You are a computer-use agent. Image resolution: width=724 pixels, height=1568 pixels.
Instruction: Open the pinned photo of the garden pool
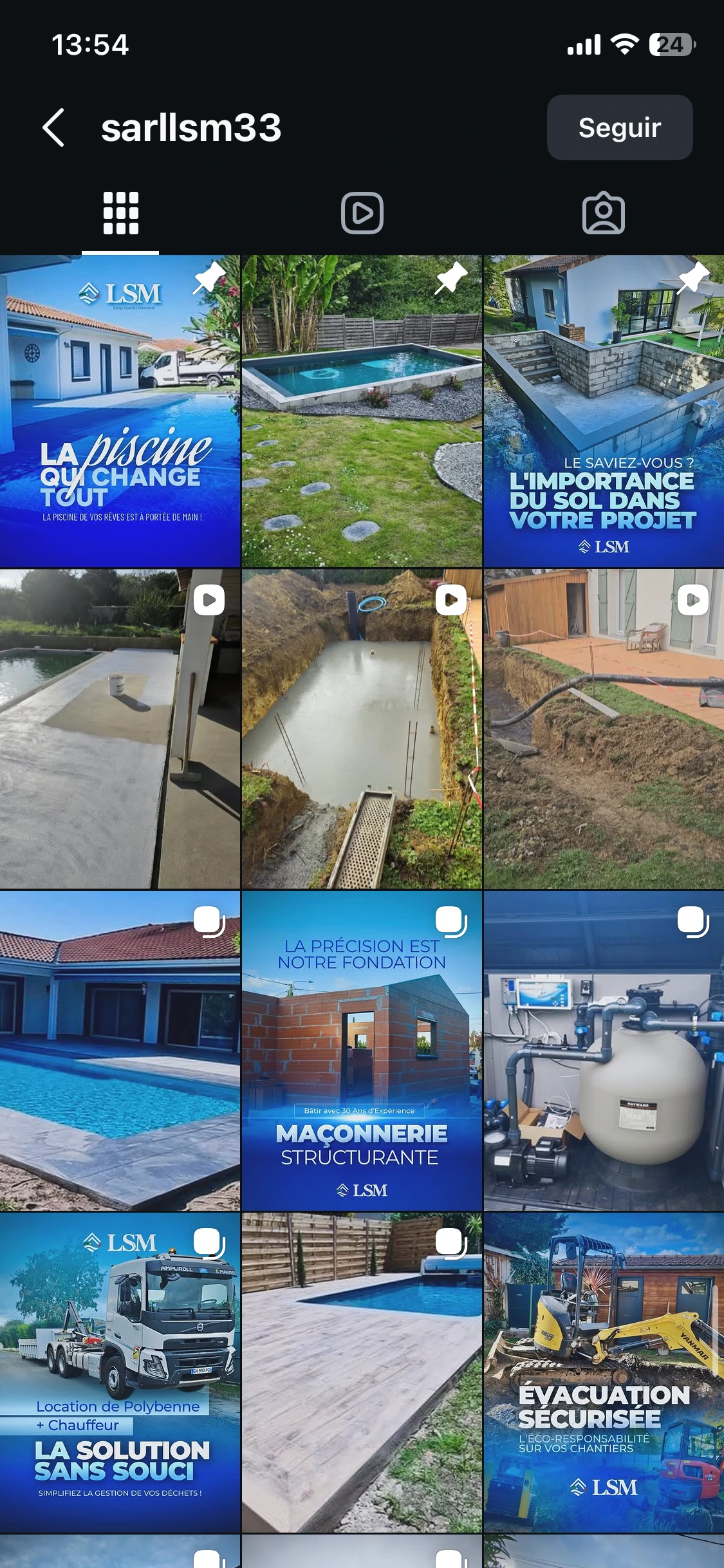pos(362,411)
